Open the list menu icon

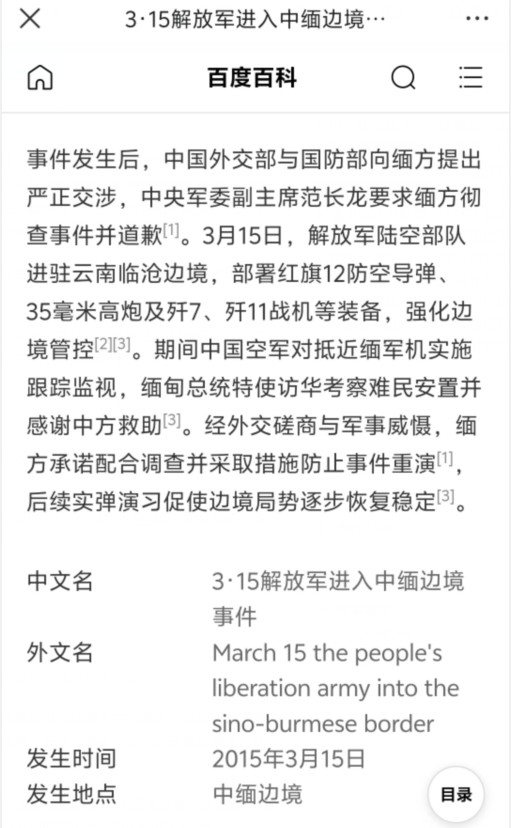point(470,78)
